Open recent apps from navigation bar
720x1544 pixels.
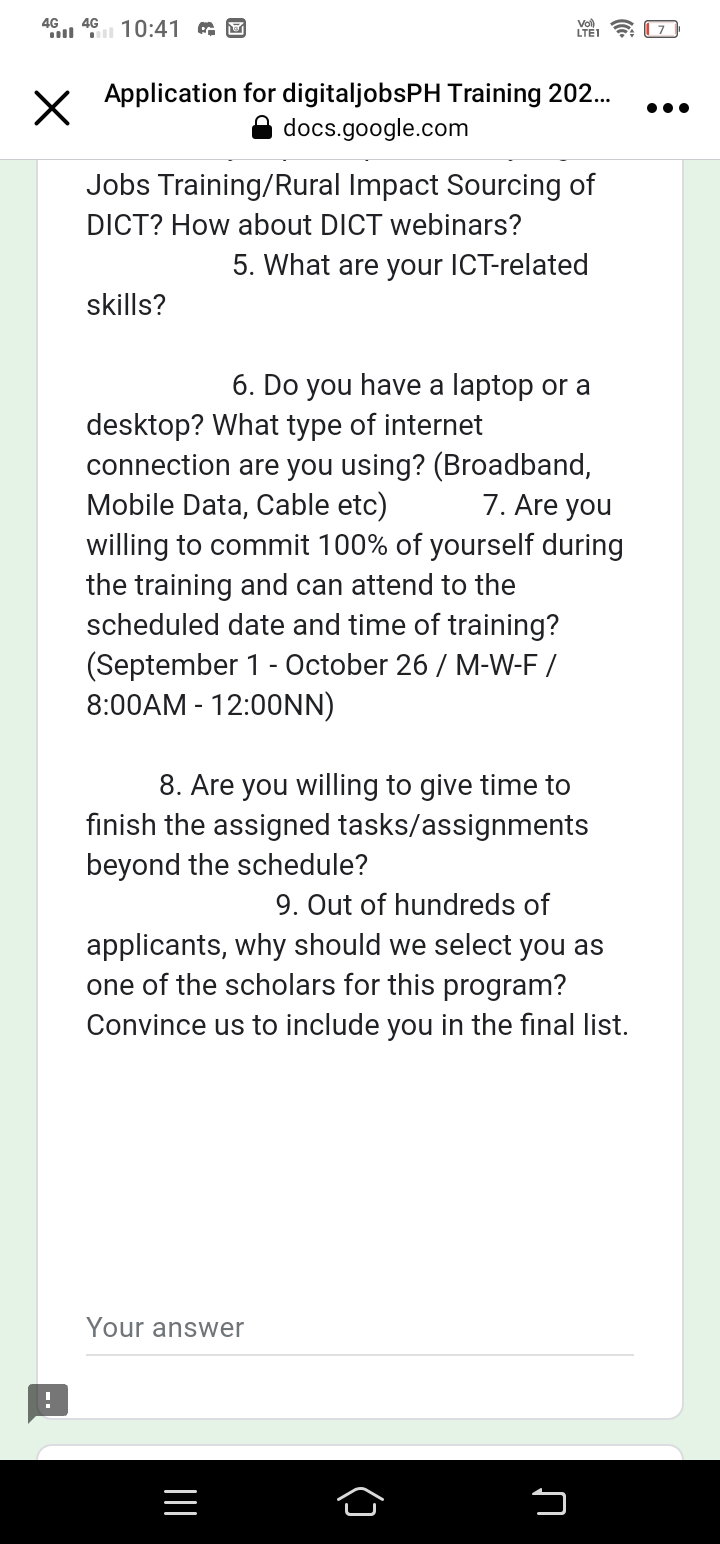tap(179, 1501)
